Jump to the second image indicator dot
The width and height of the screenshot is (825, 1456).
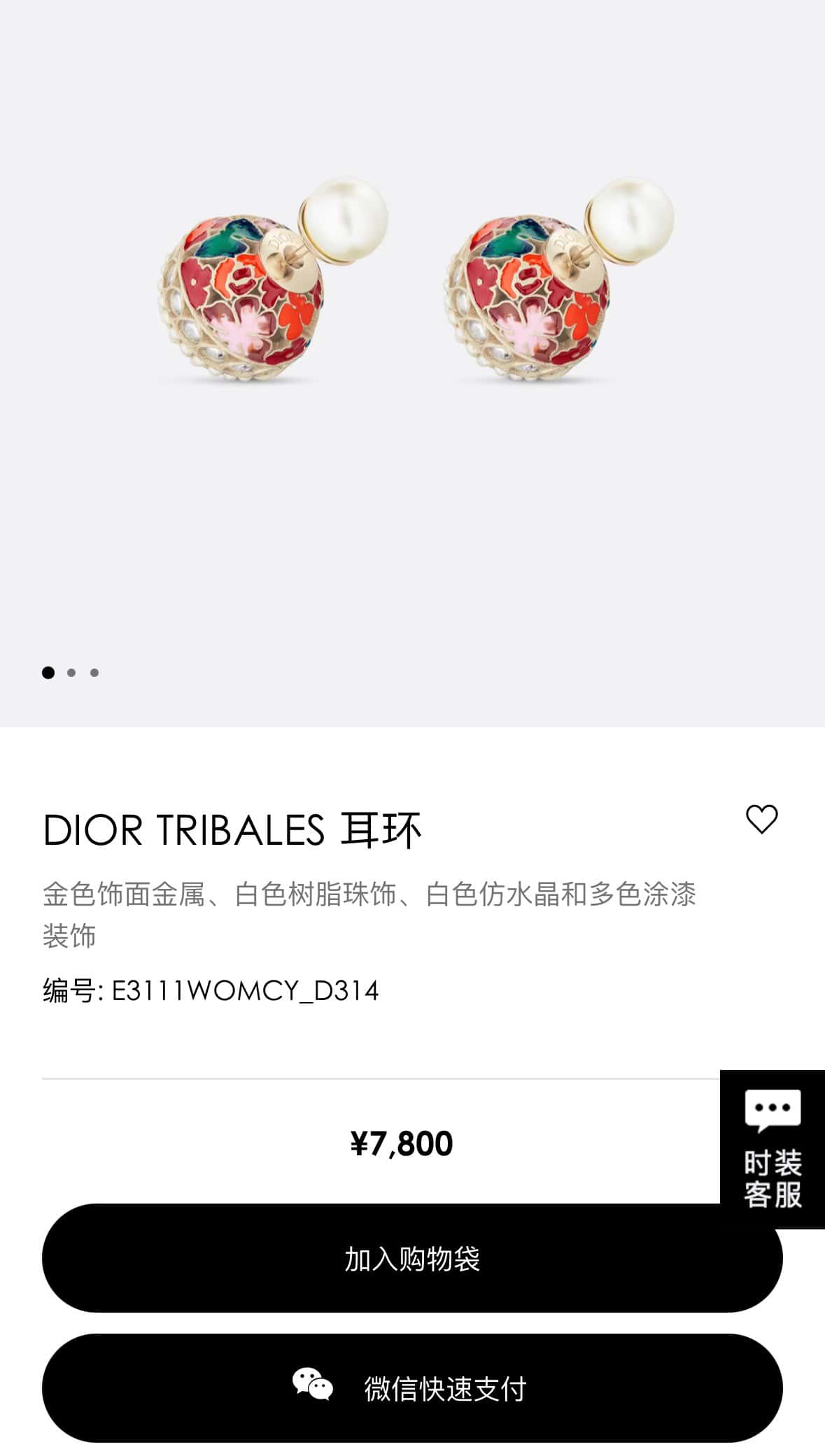pos(71,673)
